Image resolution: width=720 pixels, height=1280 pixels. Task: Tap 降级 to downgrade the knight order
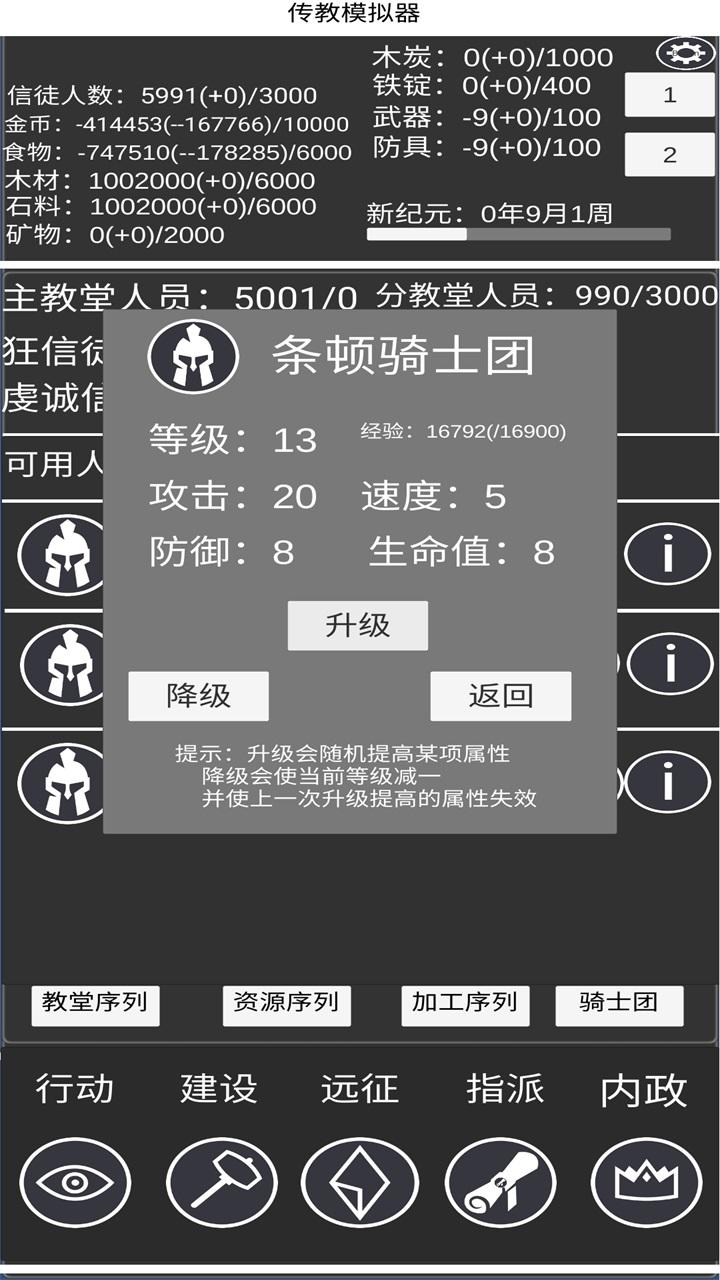coord(199,696)
